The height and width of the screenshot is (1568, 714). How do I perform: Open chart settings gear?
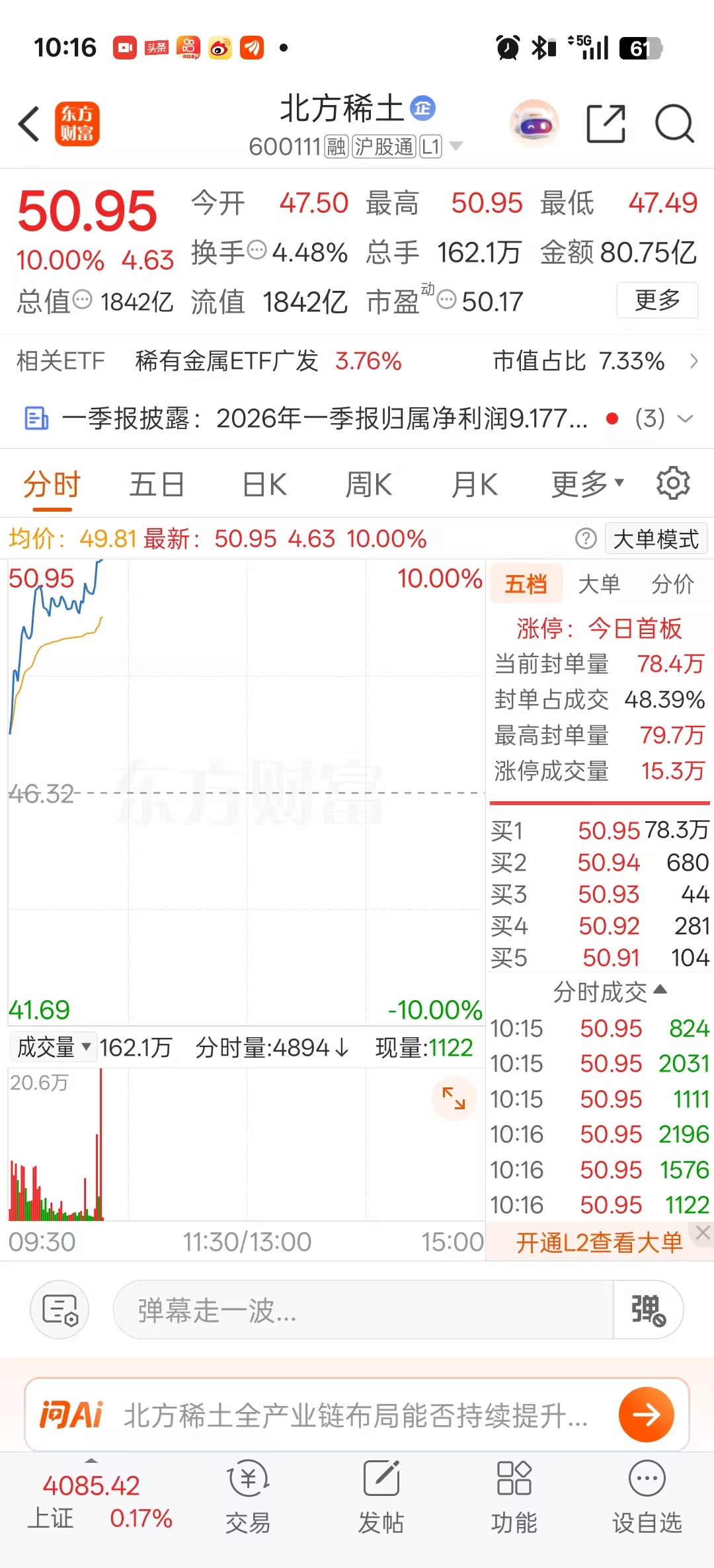[x=673, y=483]
